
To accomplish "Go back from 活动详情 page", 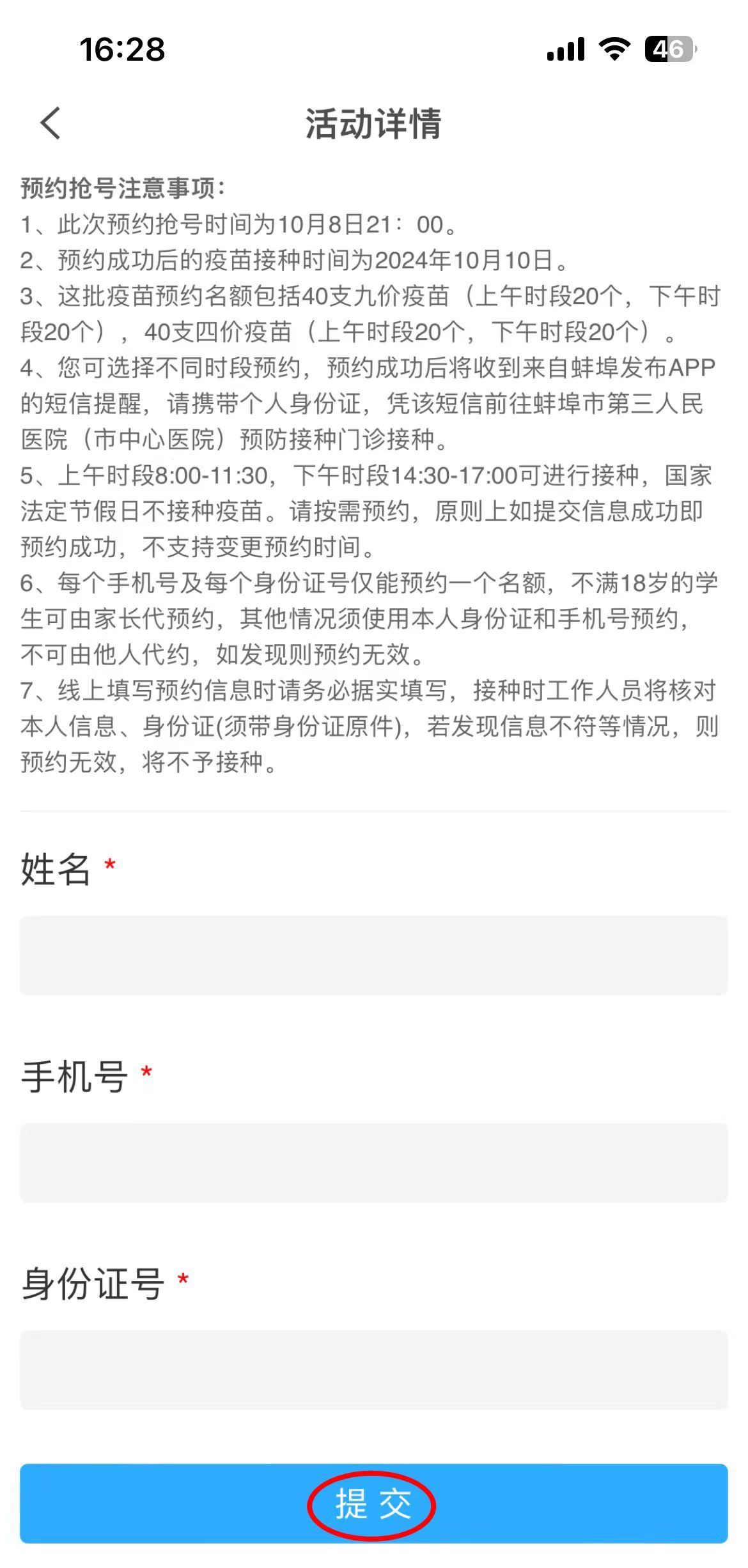I will [51, 123].
